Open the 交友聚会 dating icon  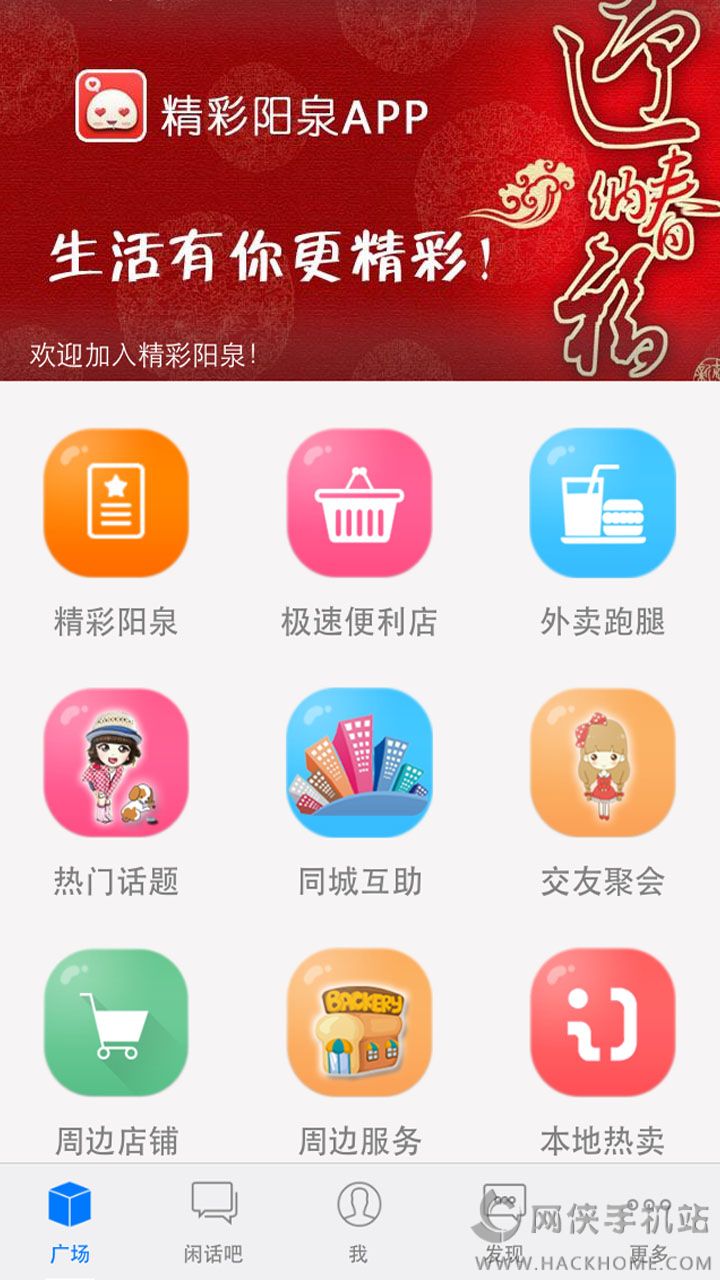(604, 762)
